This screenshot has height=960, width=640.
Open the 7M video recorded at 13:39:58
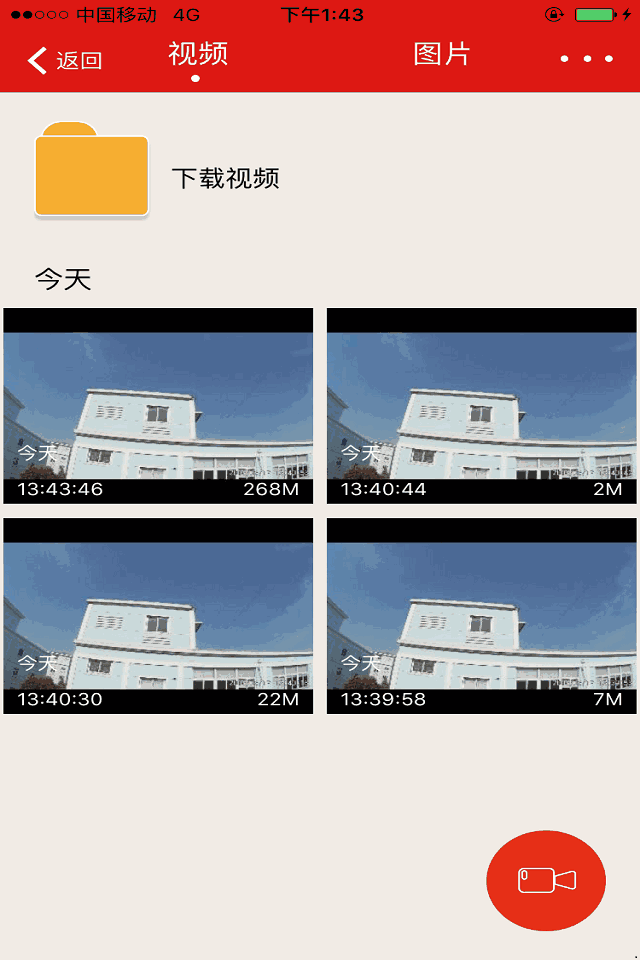[x=482, y=616]
